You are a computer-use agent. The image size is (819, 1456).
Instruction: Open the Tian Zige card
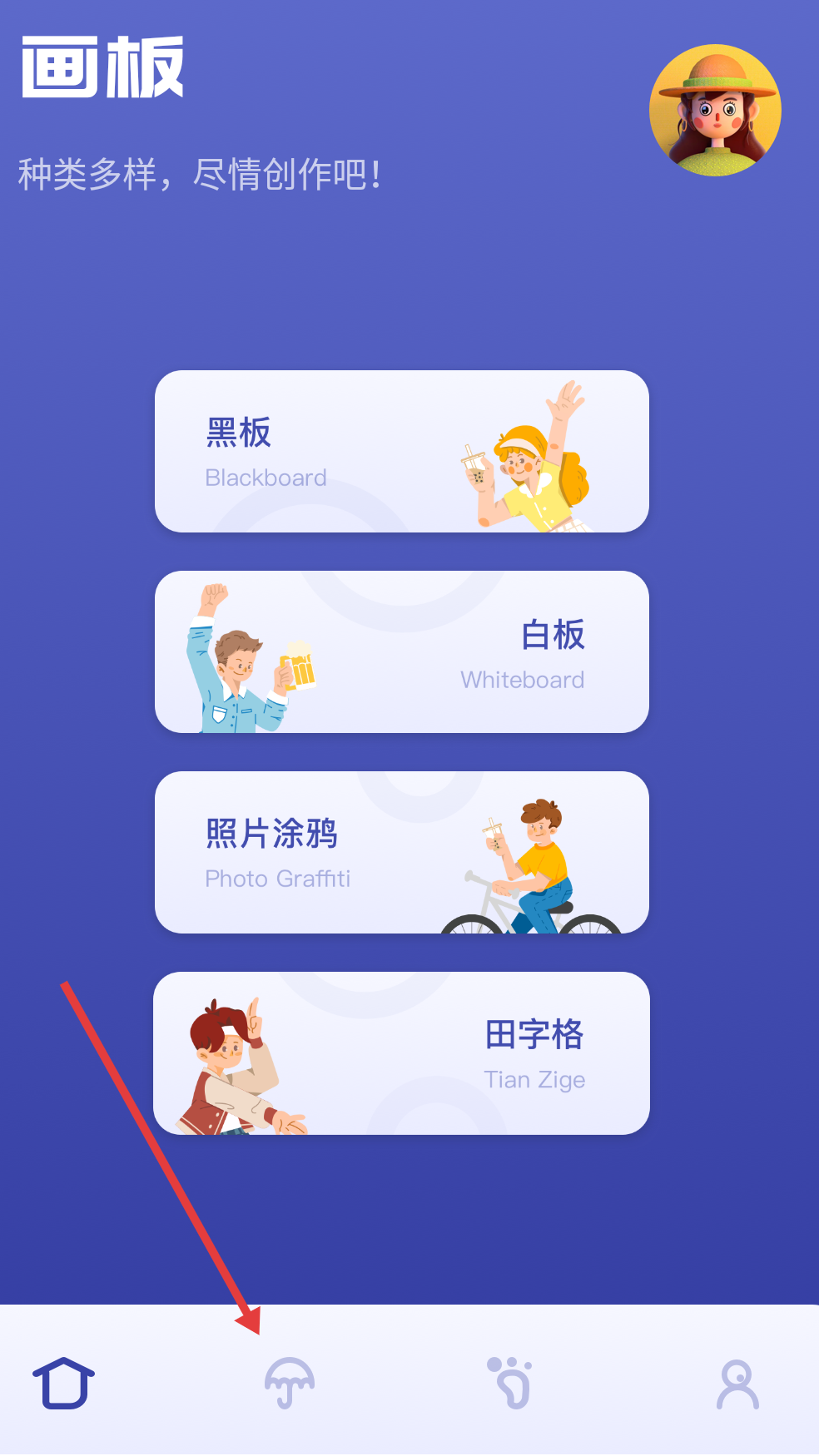[401, 1052]
